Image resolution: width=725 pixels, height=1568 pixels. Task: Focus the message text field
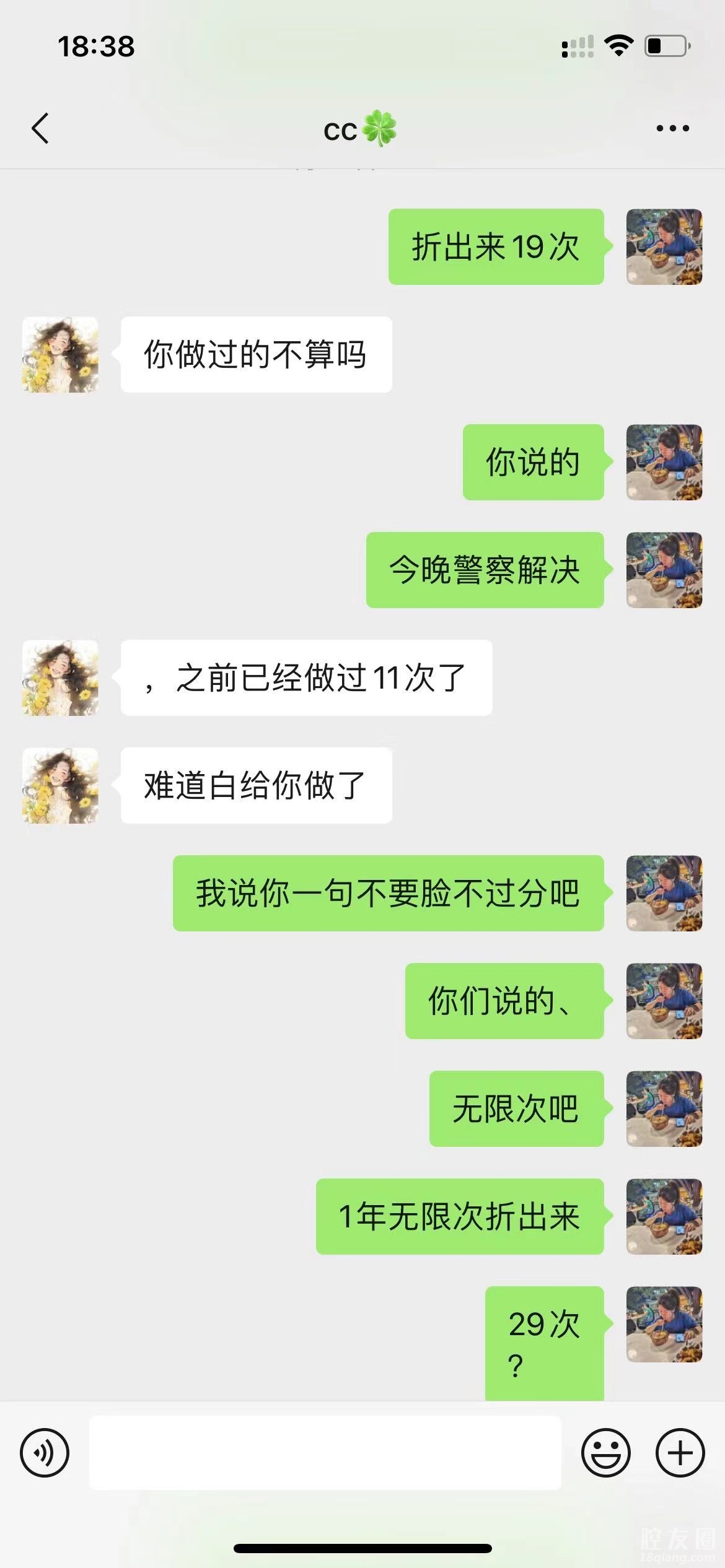[325, 1453]
